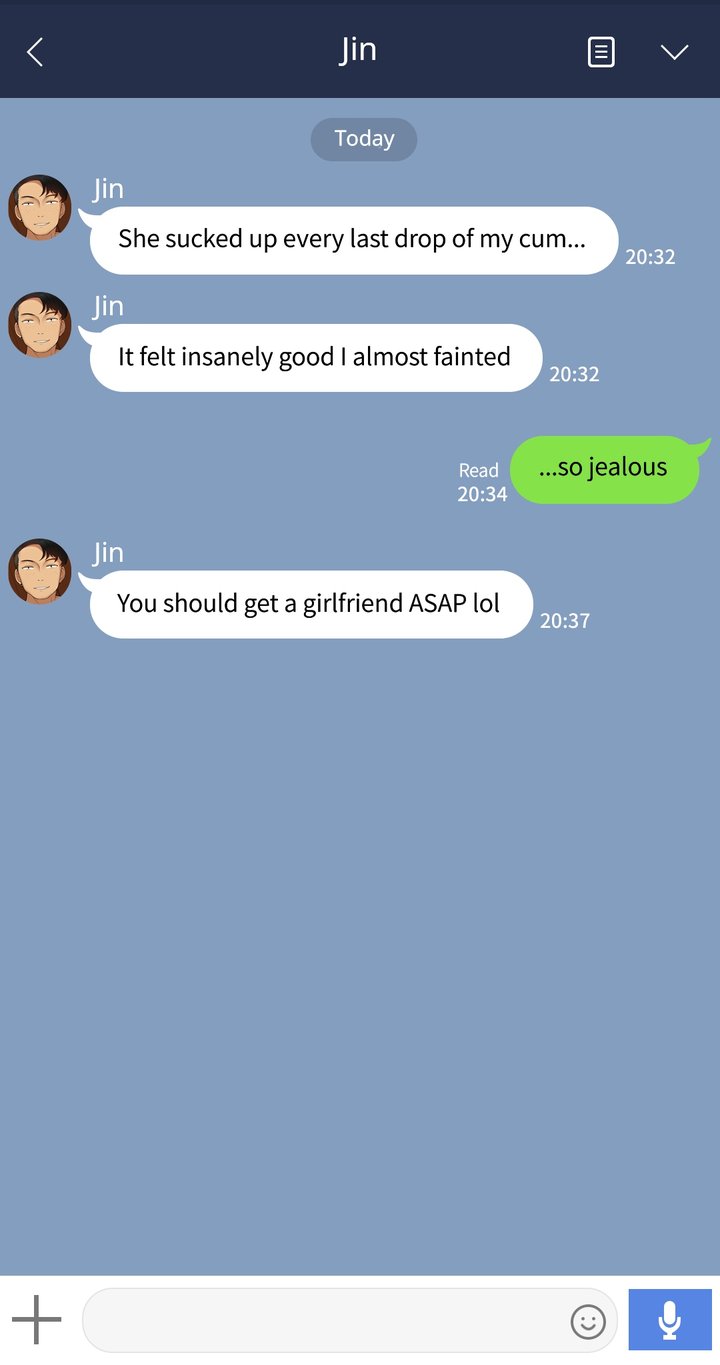This screenshot has height=1365, width=720.
Task: Open Jin's avatar beside the 20:37 message
Action: 40,571
